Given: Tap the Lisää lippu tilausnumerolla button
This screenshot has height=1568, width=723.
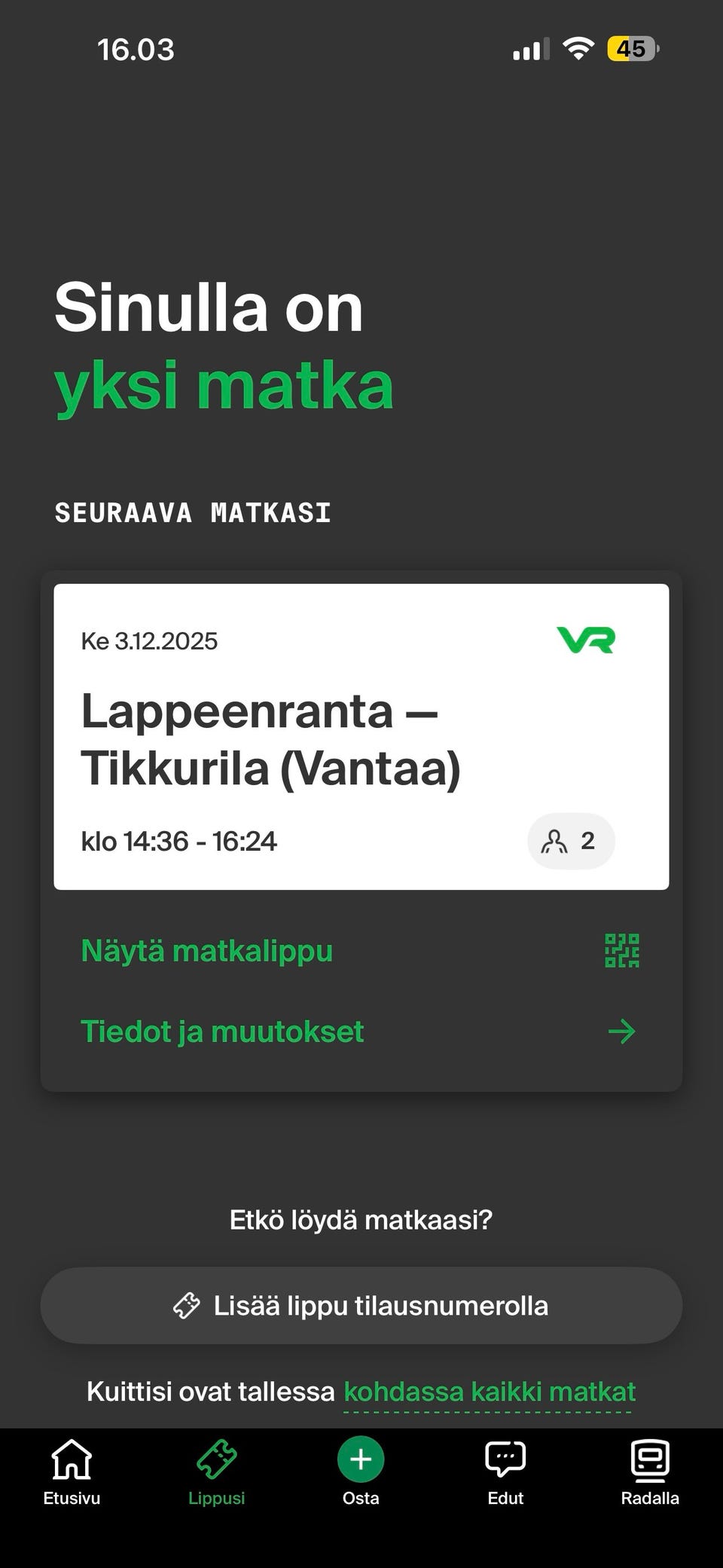Looking at the screenshot, I should click(x=361, y=1306).
